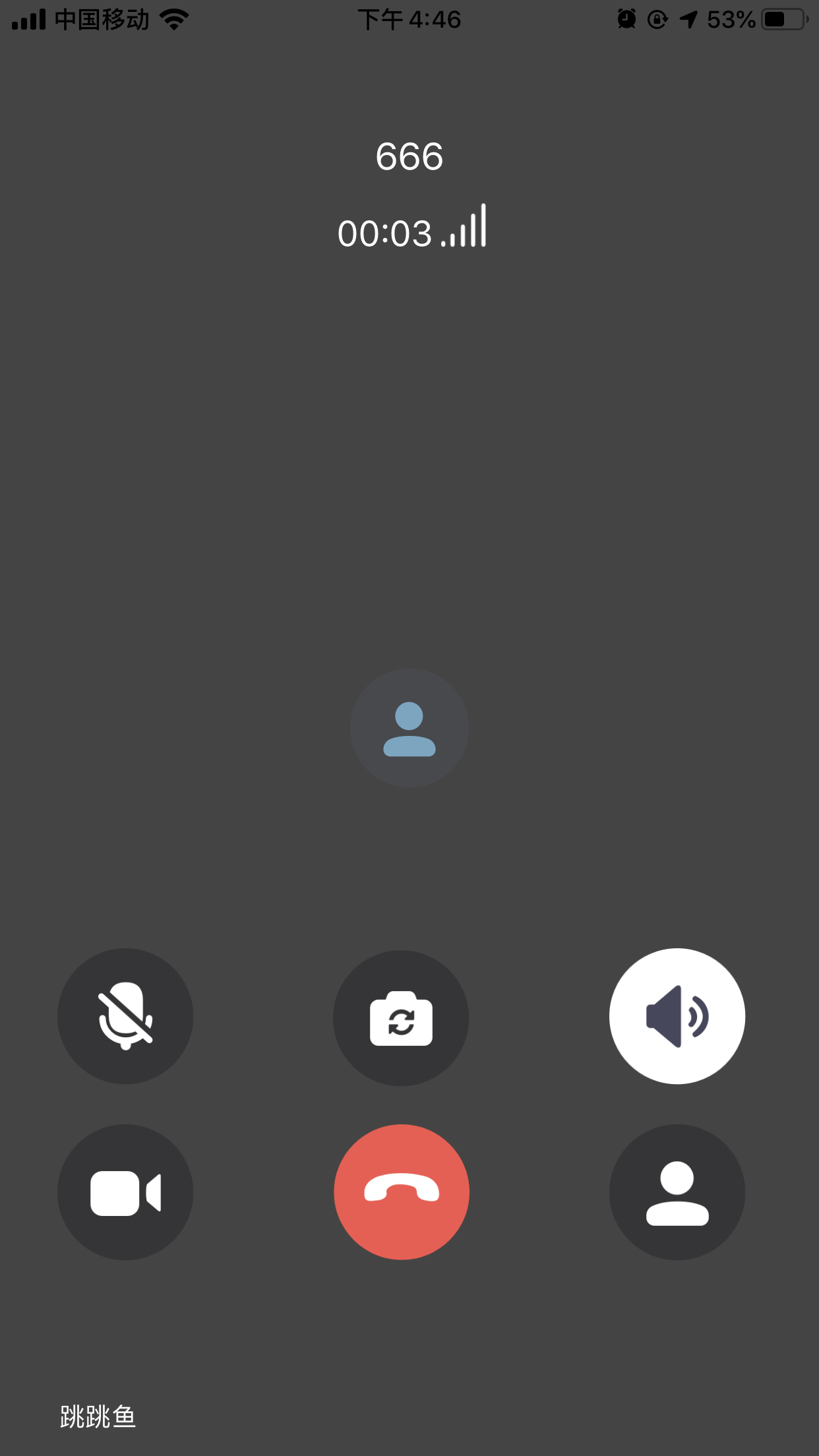This screenshot has width=819, height=1456.
Task: Hang up with the red end-call button
Action: pyautogui.click(x=402, y=1192)
